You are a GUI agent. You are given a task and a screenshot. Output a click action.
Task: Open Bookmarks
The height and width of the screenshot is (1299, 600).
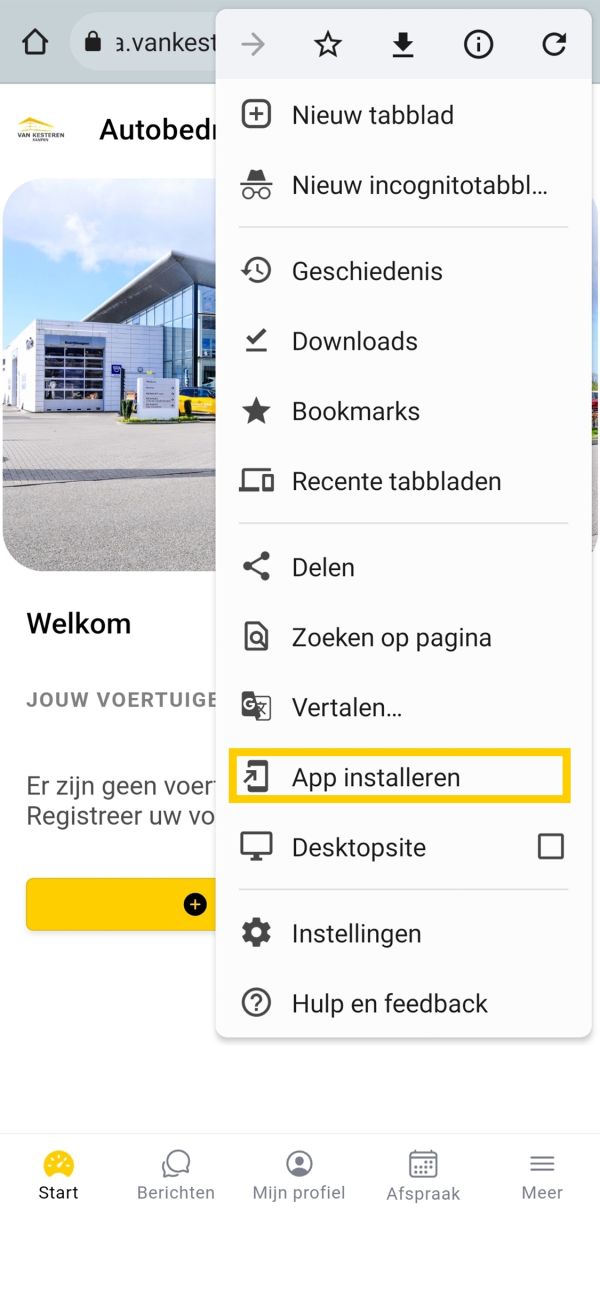point(355,411)
